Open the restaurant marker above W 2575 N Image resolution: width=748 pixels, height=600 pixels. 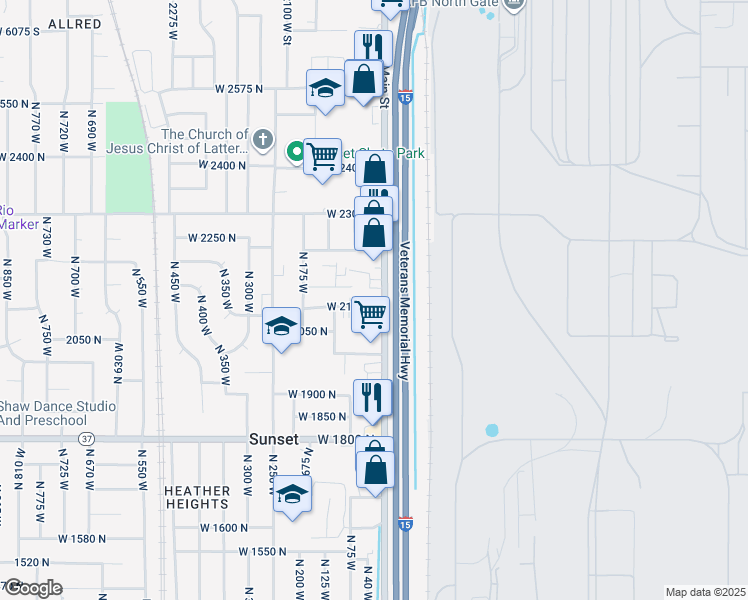point(374,47)
